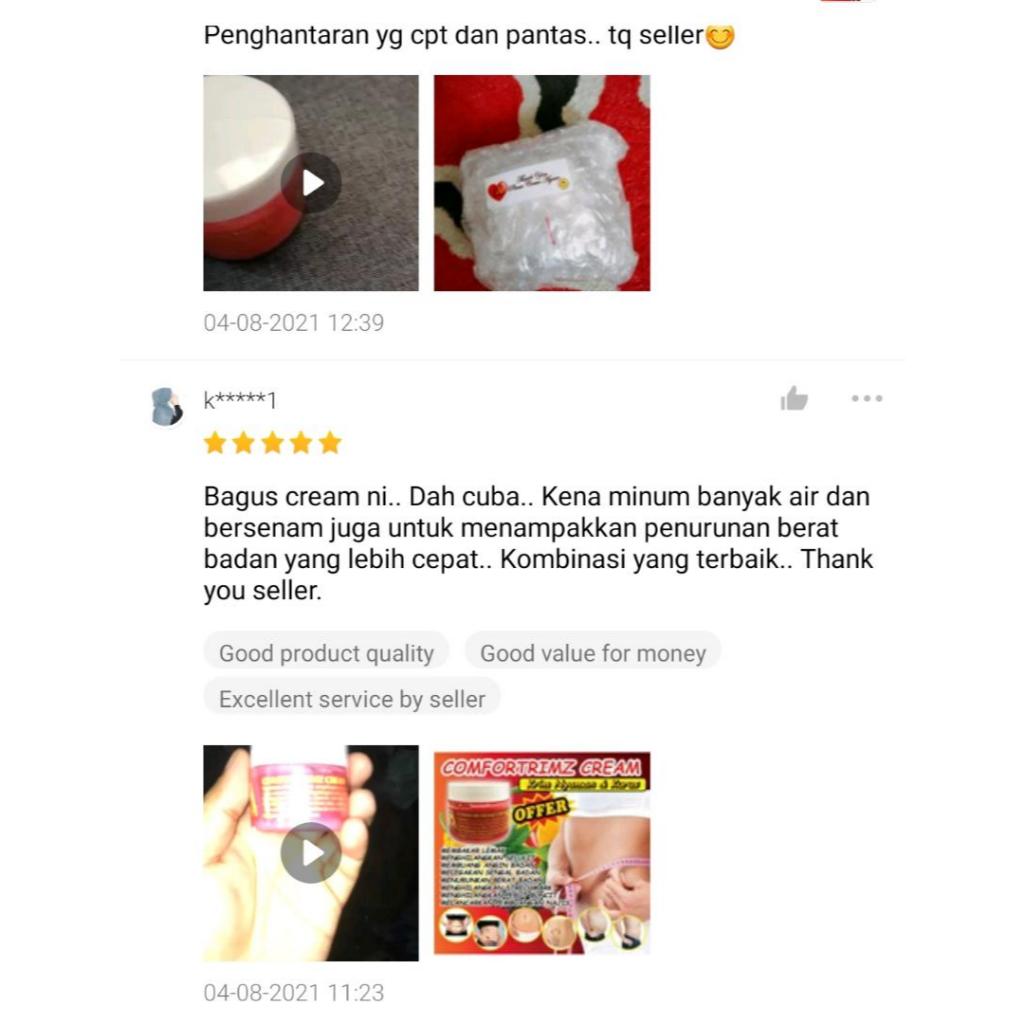The image size is (1024, 1024).
Task: Play k*****1's video of cream in hand
Action: tap(311, 852)
